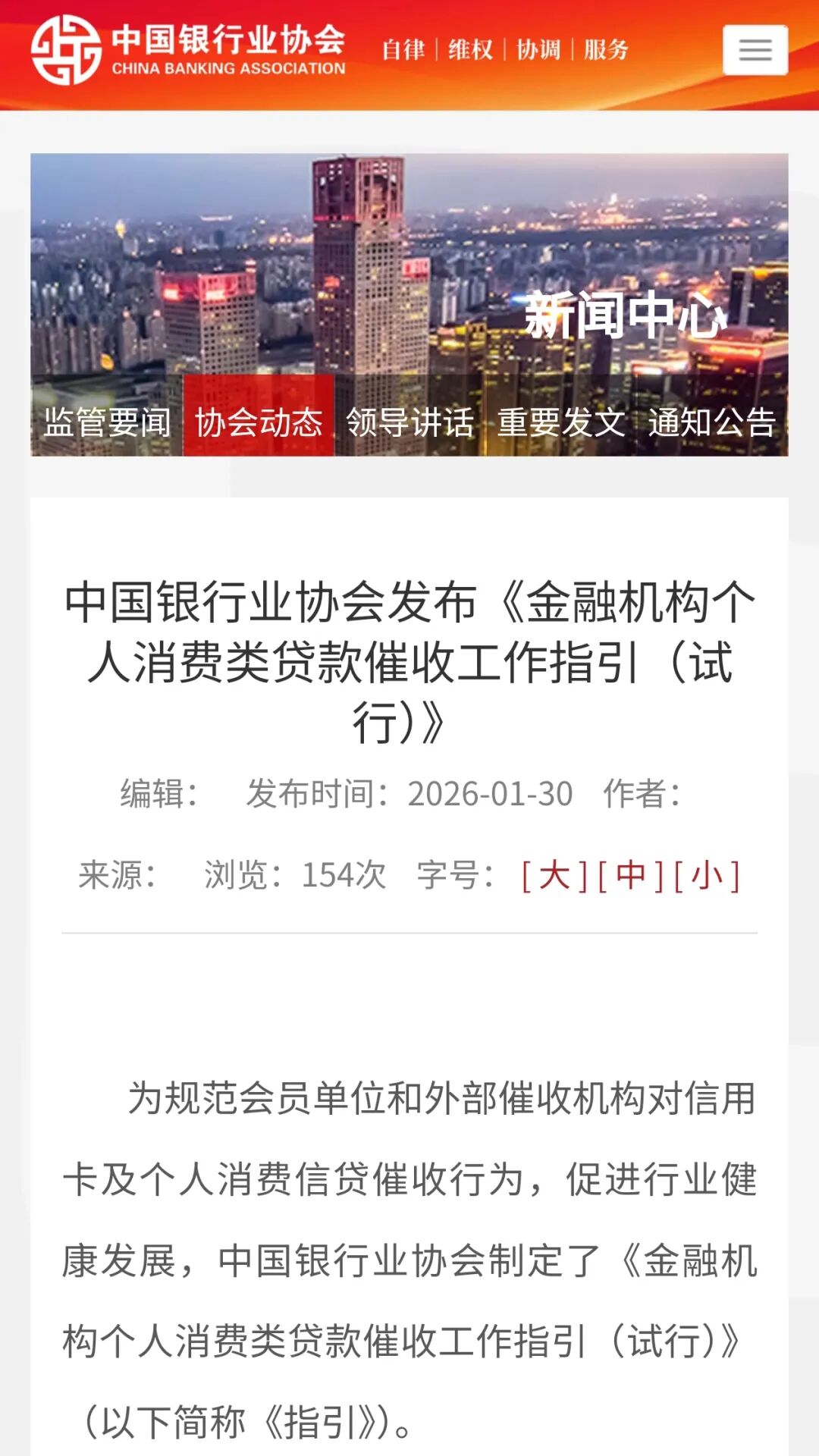Open the 通知公告 tab

tap(711, 422)
